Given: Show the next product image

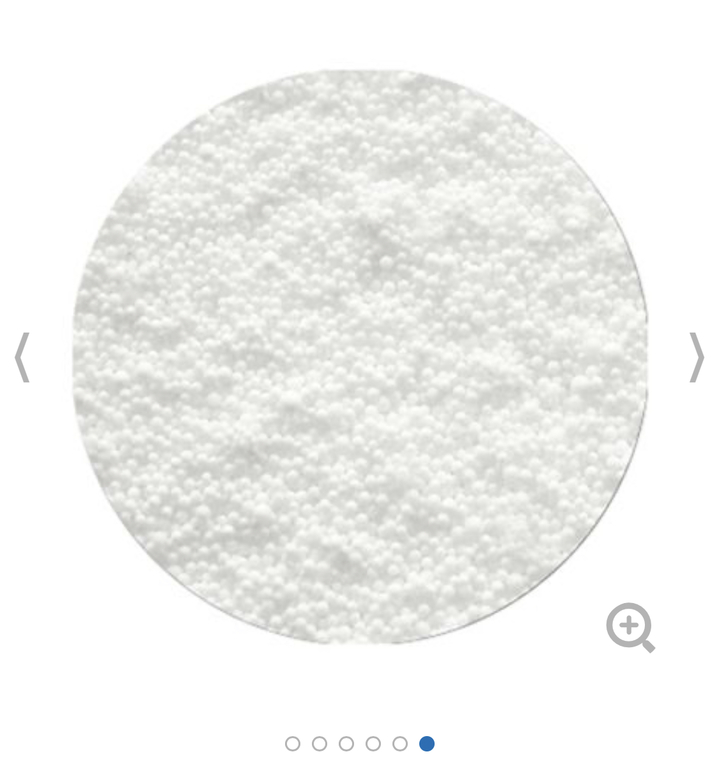Looking at the screenshot, I should pyautogui.click(x=697, y=357).
